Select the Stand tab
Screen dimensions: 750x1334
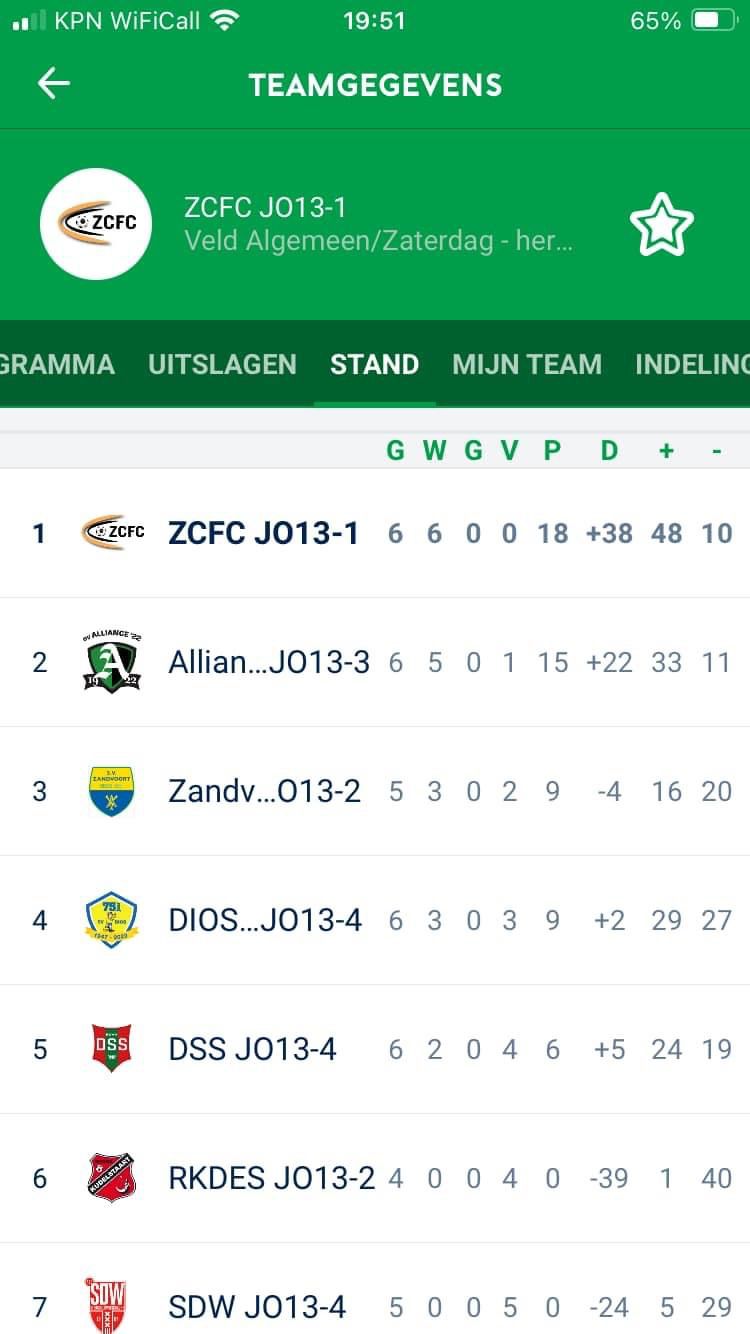click(x=374, y=364)
